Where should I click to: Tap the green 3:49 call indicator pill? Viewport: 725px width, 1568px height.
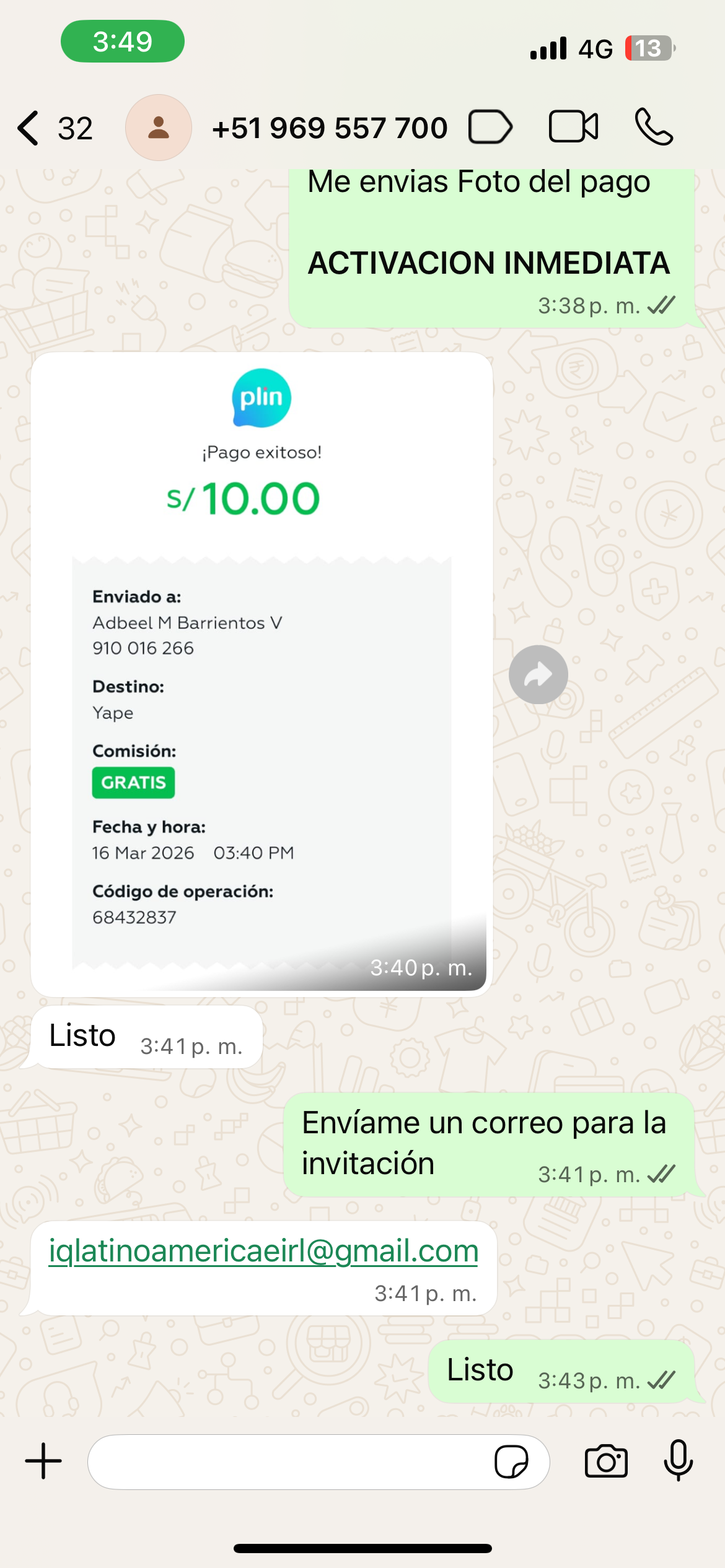pyautogui.click(x=123, y=41)
